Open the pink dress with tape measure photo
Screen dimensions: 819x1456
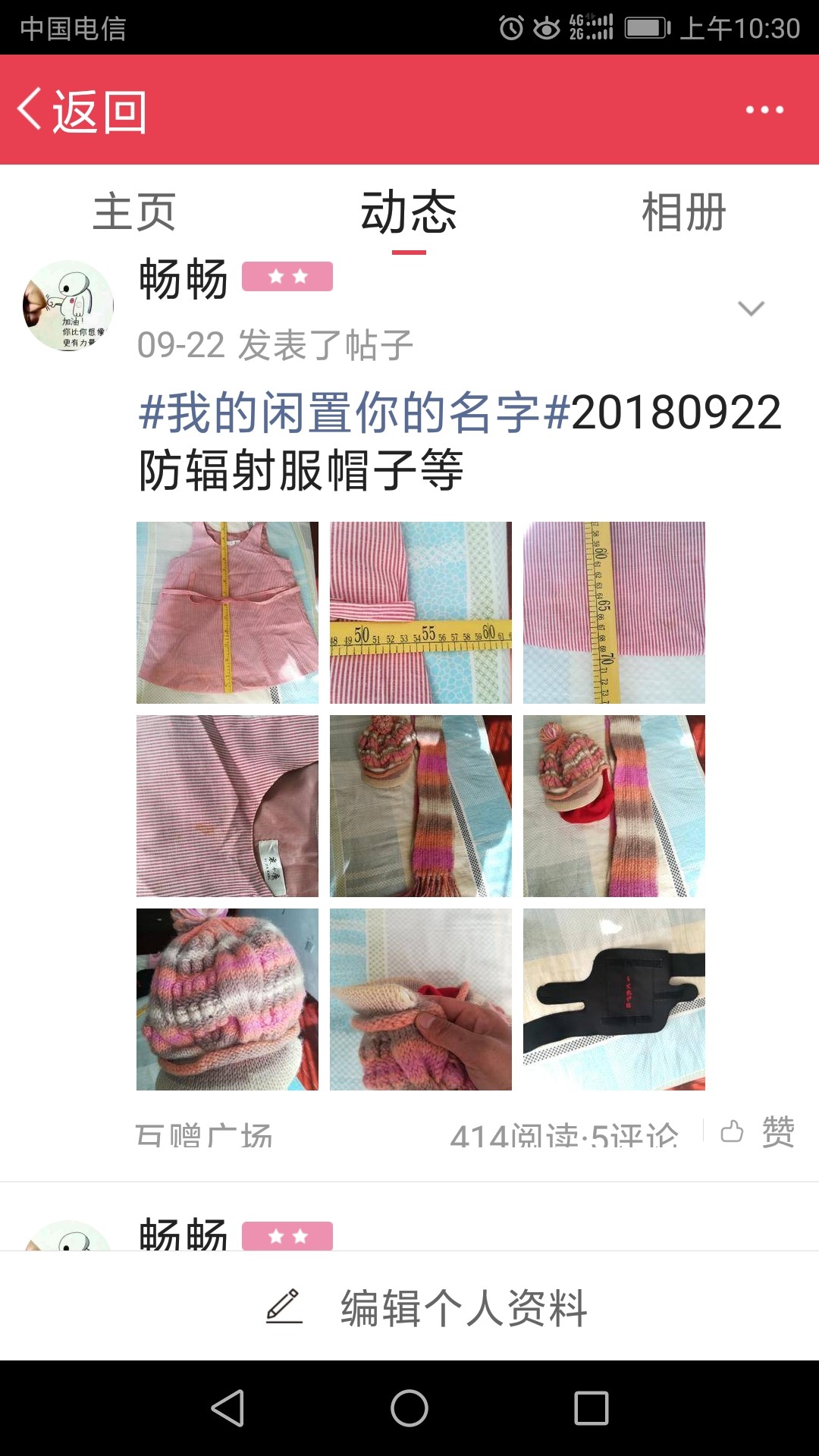(x=227, y=613)
